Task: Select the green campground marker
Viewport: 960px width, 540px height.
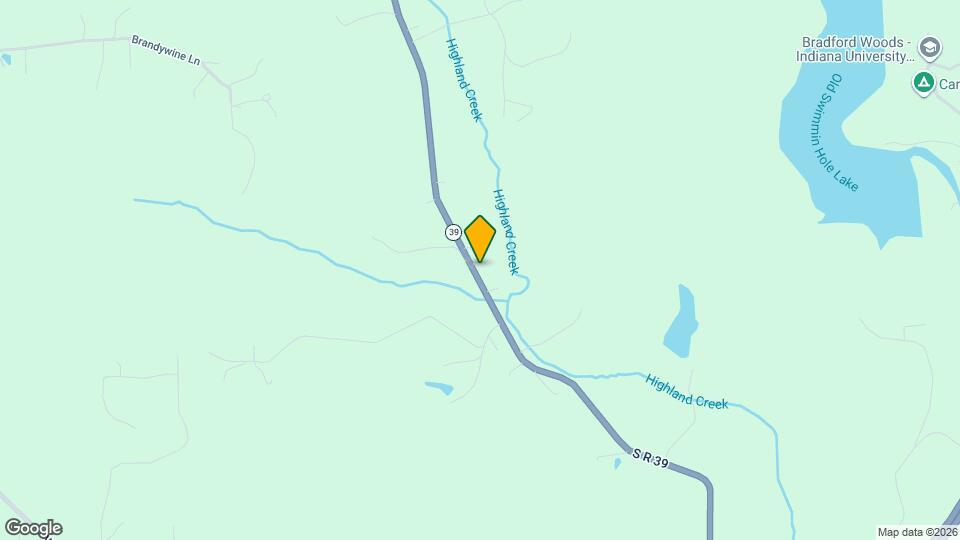Action: pos(924,84)
